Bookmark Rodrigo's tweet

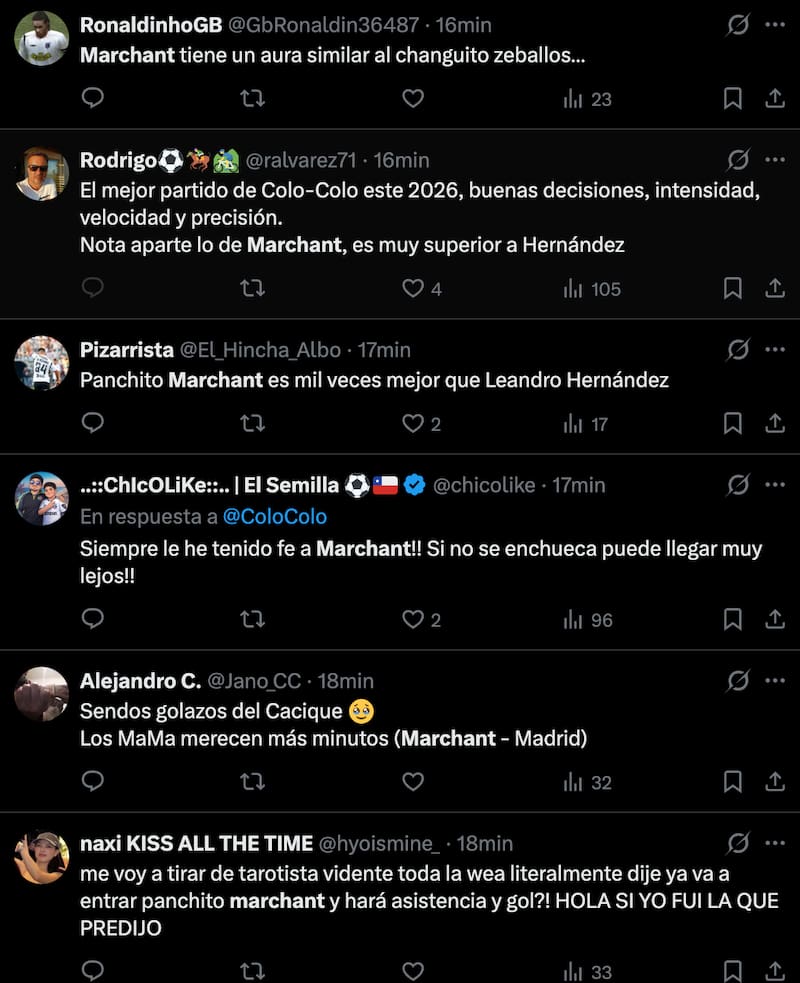coord(732,289)
